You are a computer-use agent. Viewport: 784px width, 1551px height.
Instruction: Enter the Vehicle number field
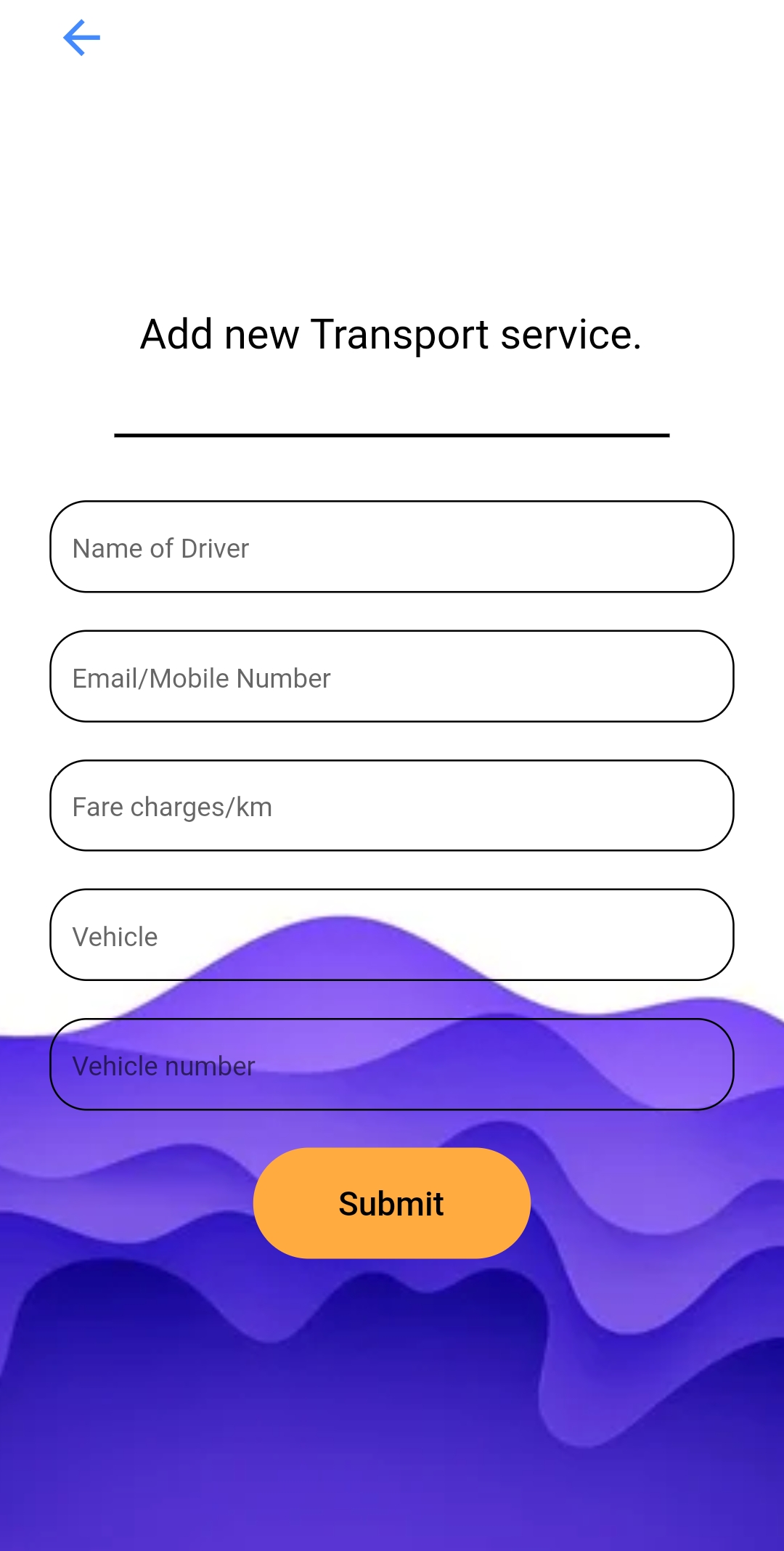coord(391,1064)
